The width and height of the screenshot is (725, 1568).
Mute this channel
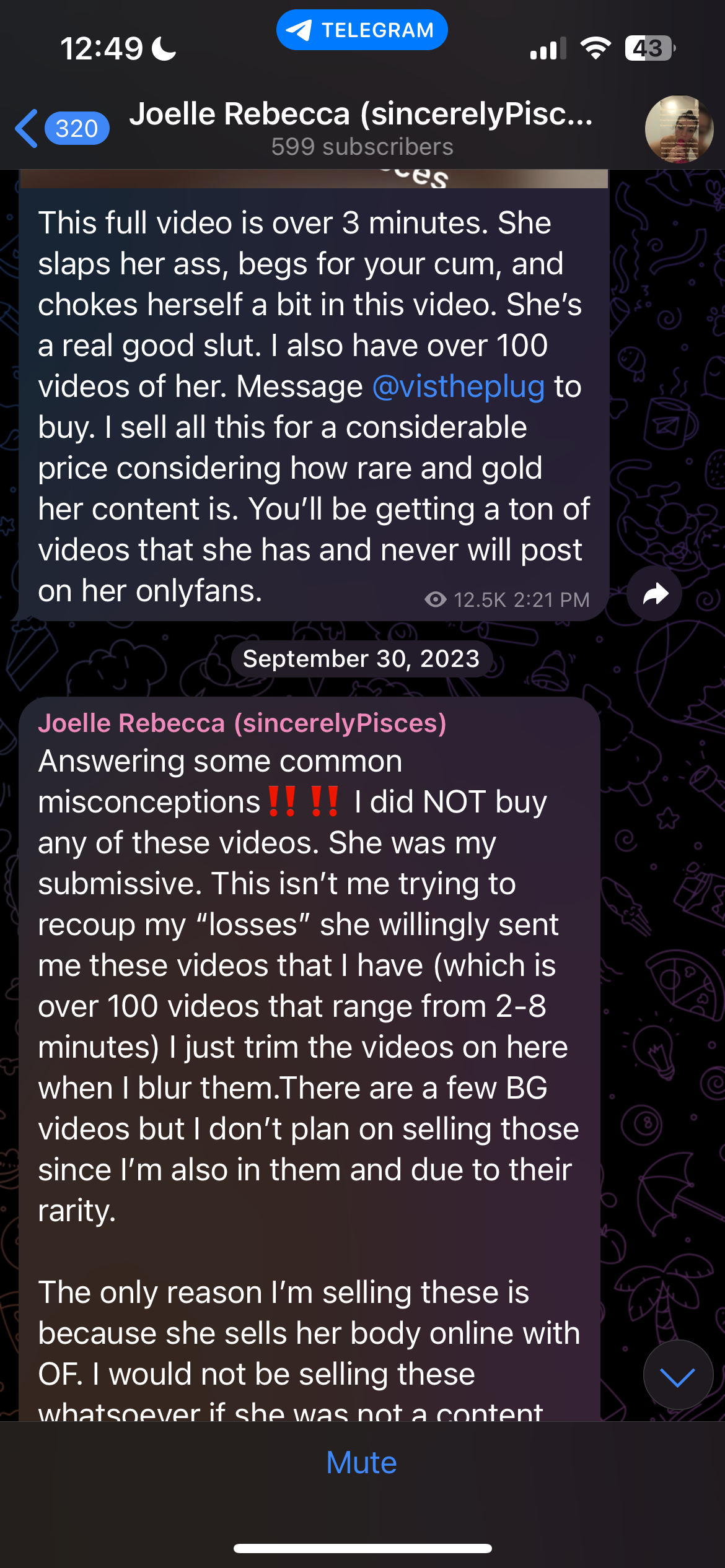pos(362,1463)
